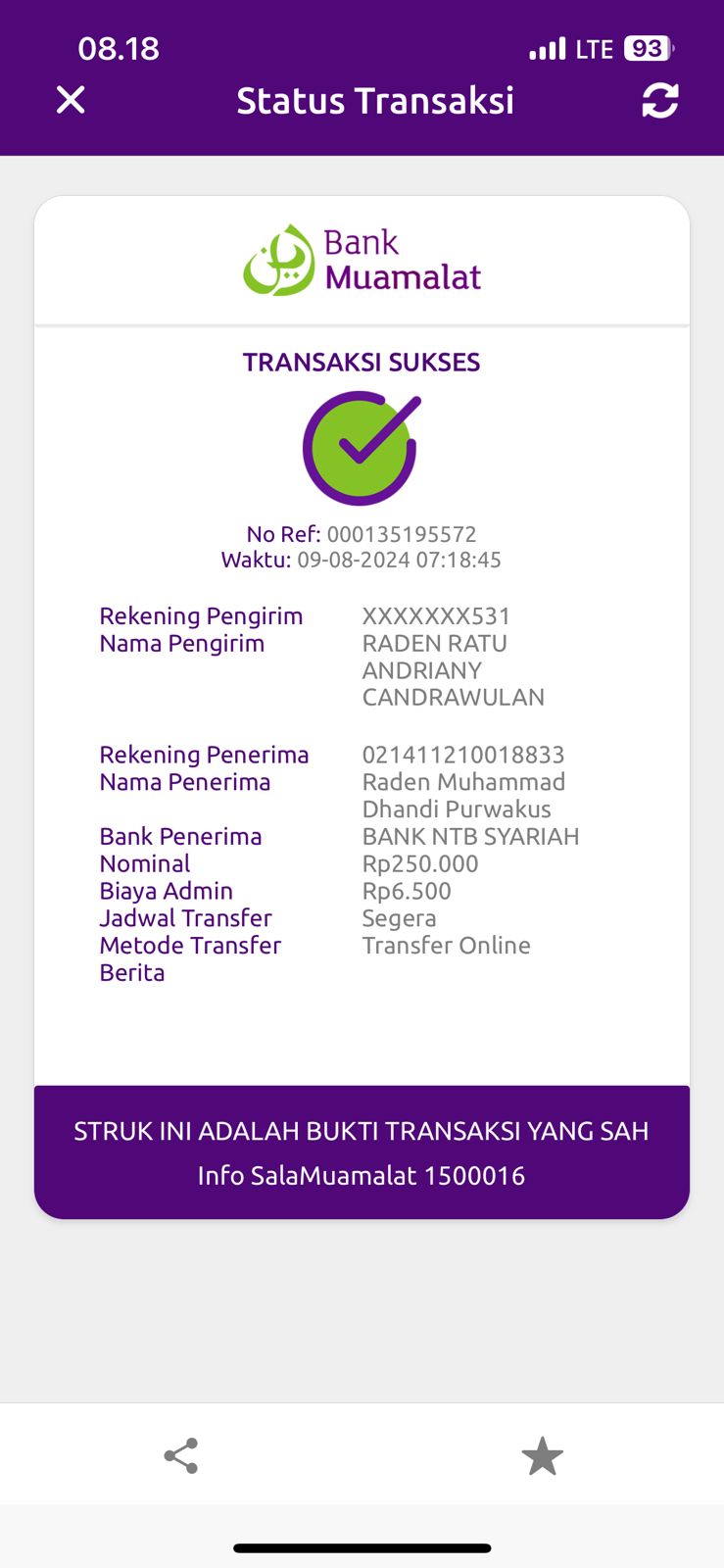Image resolution: width=724 pixels, height=1568 pixels.
Task: Refresh the transaction status
Action: pos(659,100)
